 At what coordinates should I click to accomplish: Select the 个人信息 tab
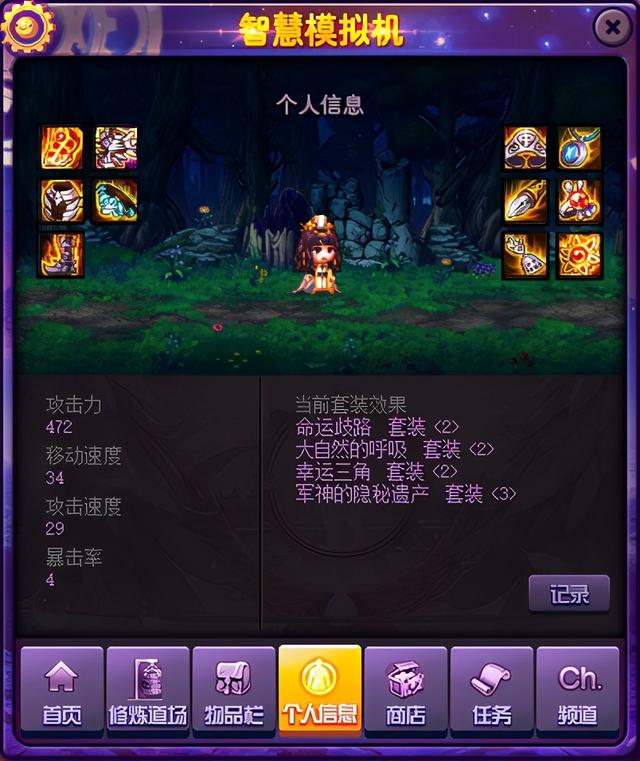click(x=320, y=690)
